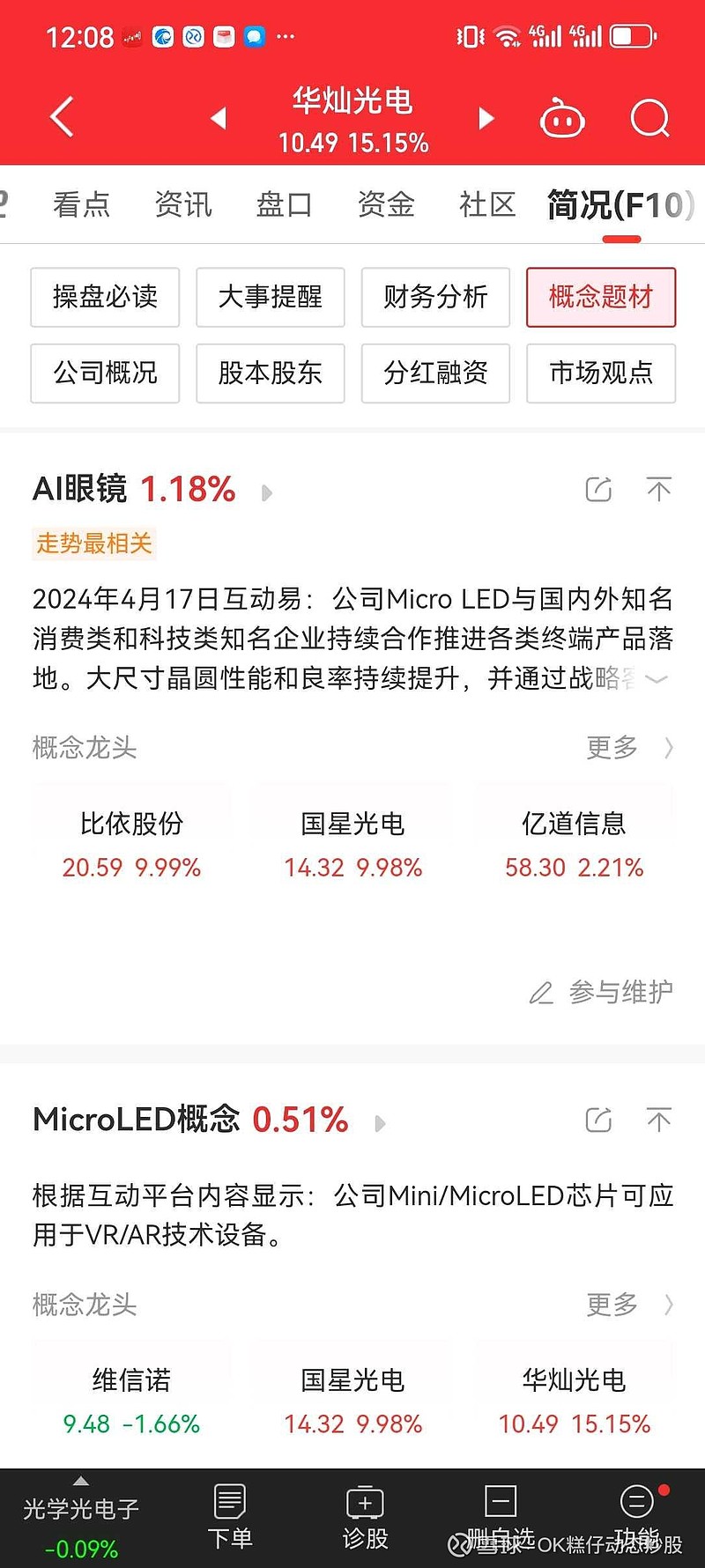The height and width of the screenshot is (1568, 705).
Task: Go back using the top-left arrow
Action: [x=62, y=117]
